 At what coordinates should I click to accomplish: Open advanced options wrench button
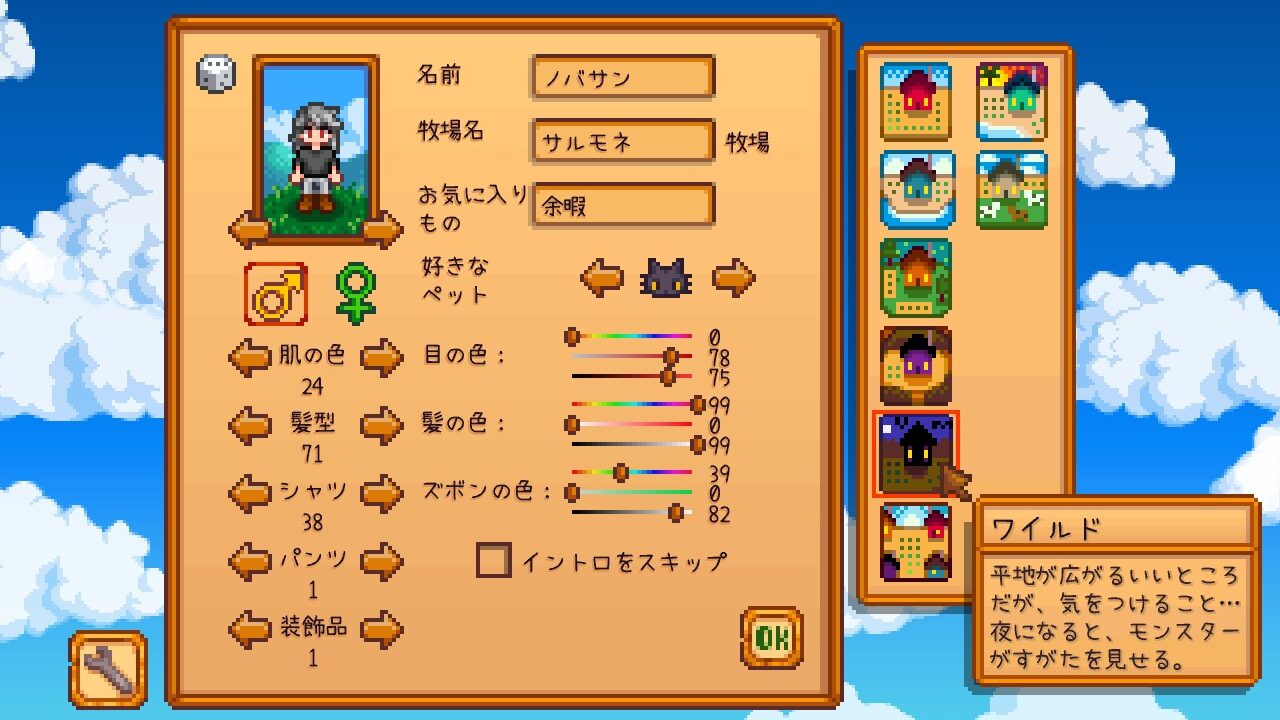click(108, 669)
